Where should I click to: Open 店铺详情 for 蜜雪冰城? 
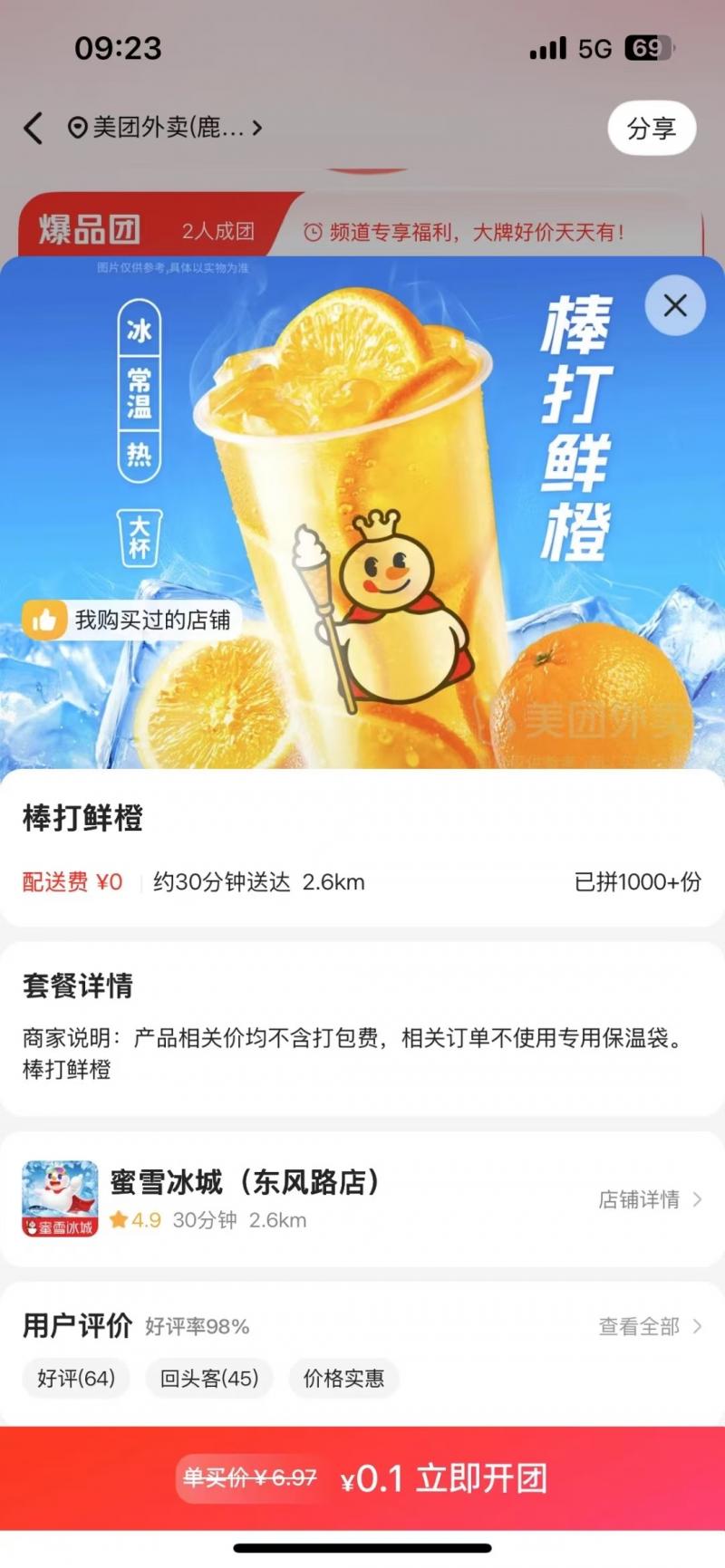(x=650, y=1199)
